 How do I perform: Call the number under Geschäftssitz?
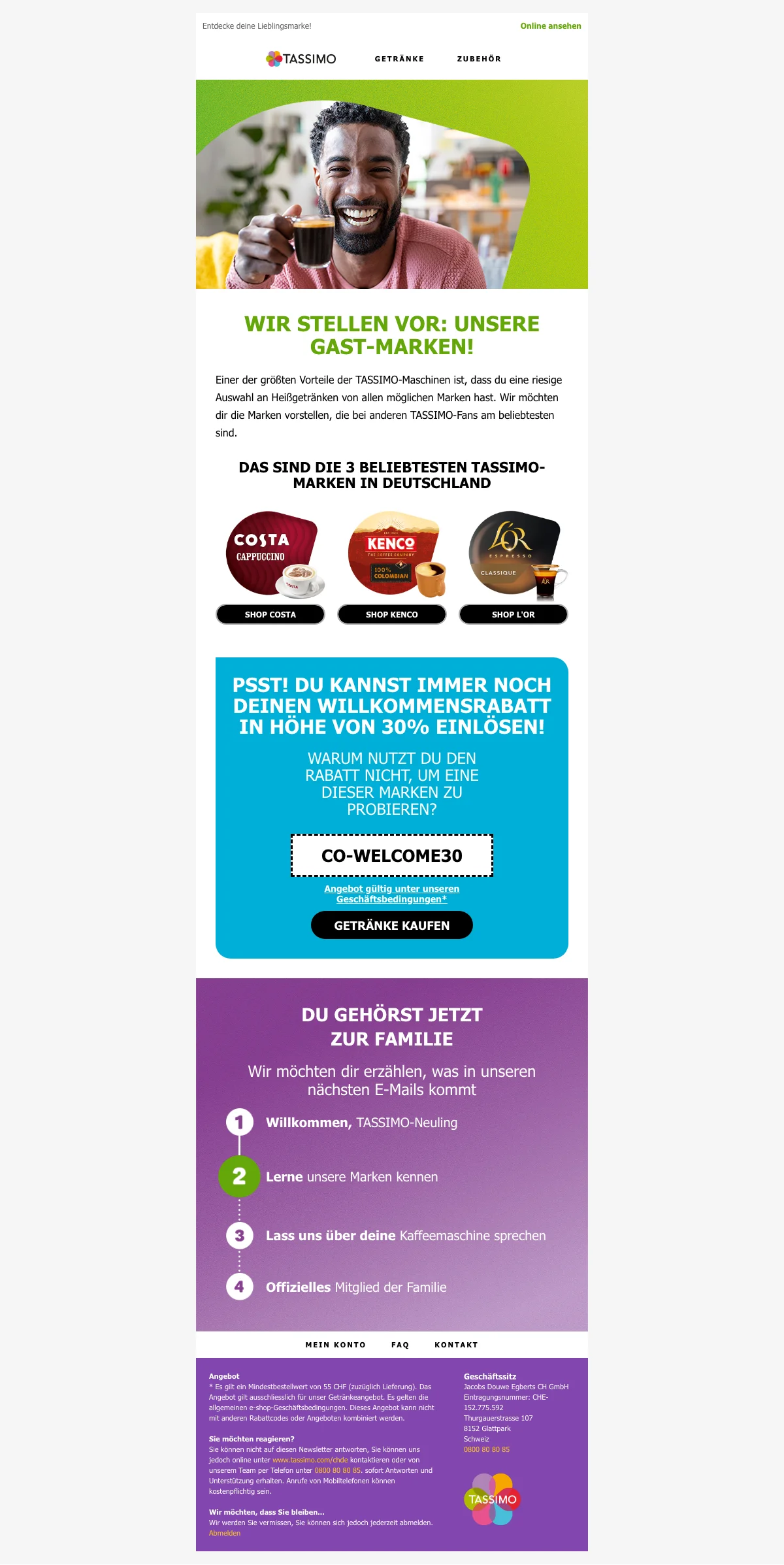[487, 1449]
